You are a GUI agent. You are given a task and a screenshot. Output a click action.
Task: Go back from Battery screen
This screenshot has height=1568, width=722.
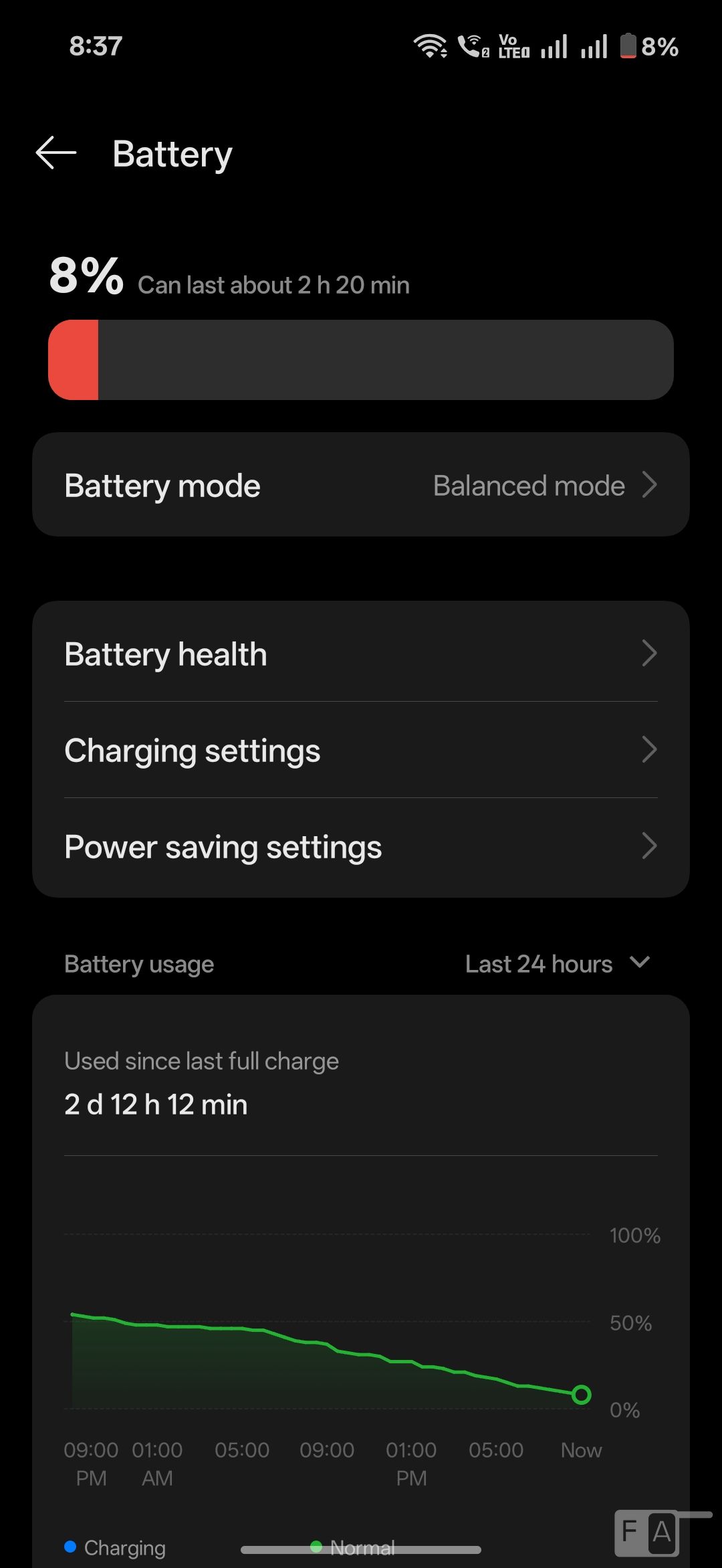coord(56,153)
